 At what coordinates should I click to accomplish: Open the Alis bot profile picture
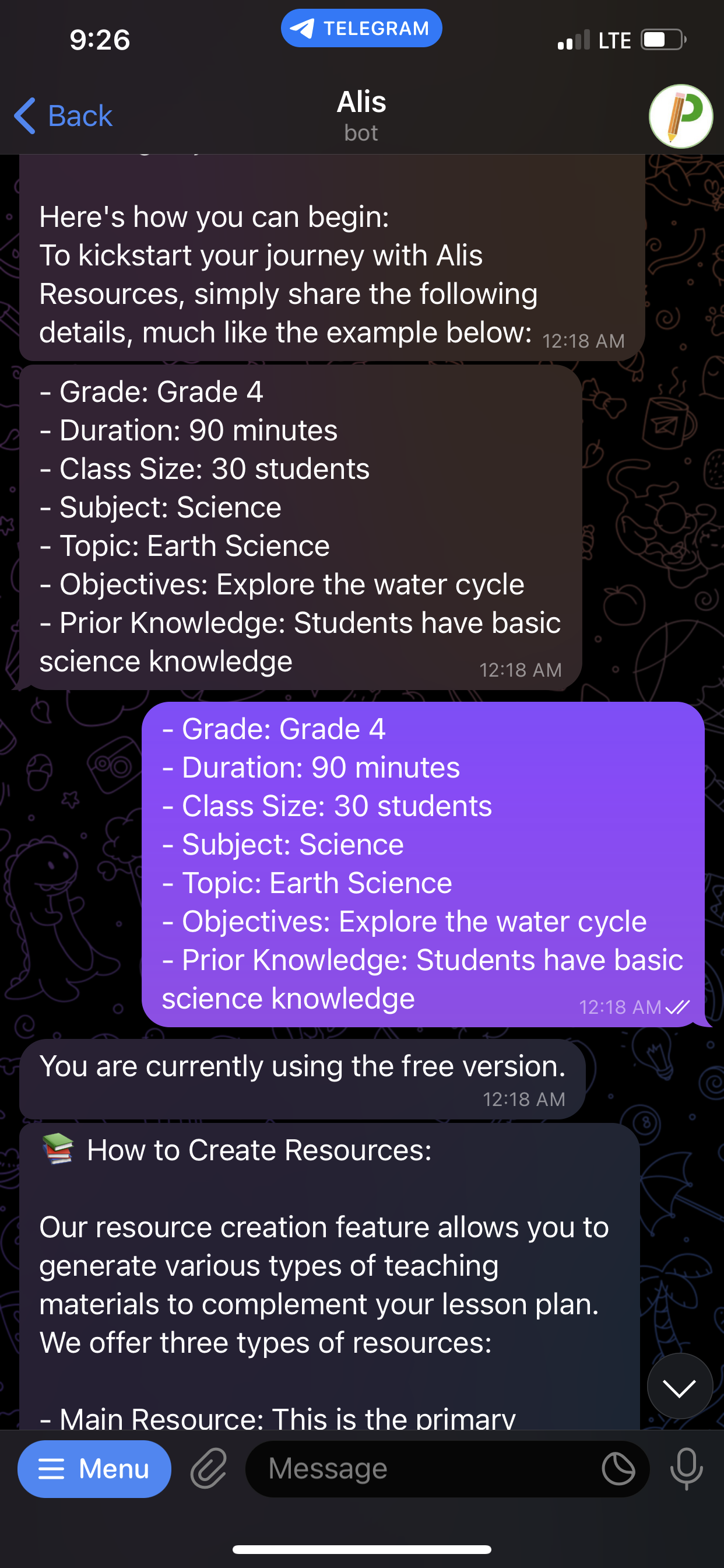tap(680, 116)
